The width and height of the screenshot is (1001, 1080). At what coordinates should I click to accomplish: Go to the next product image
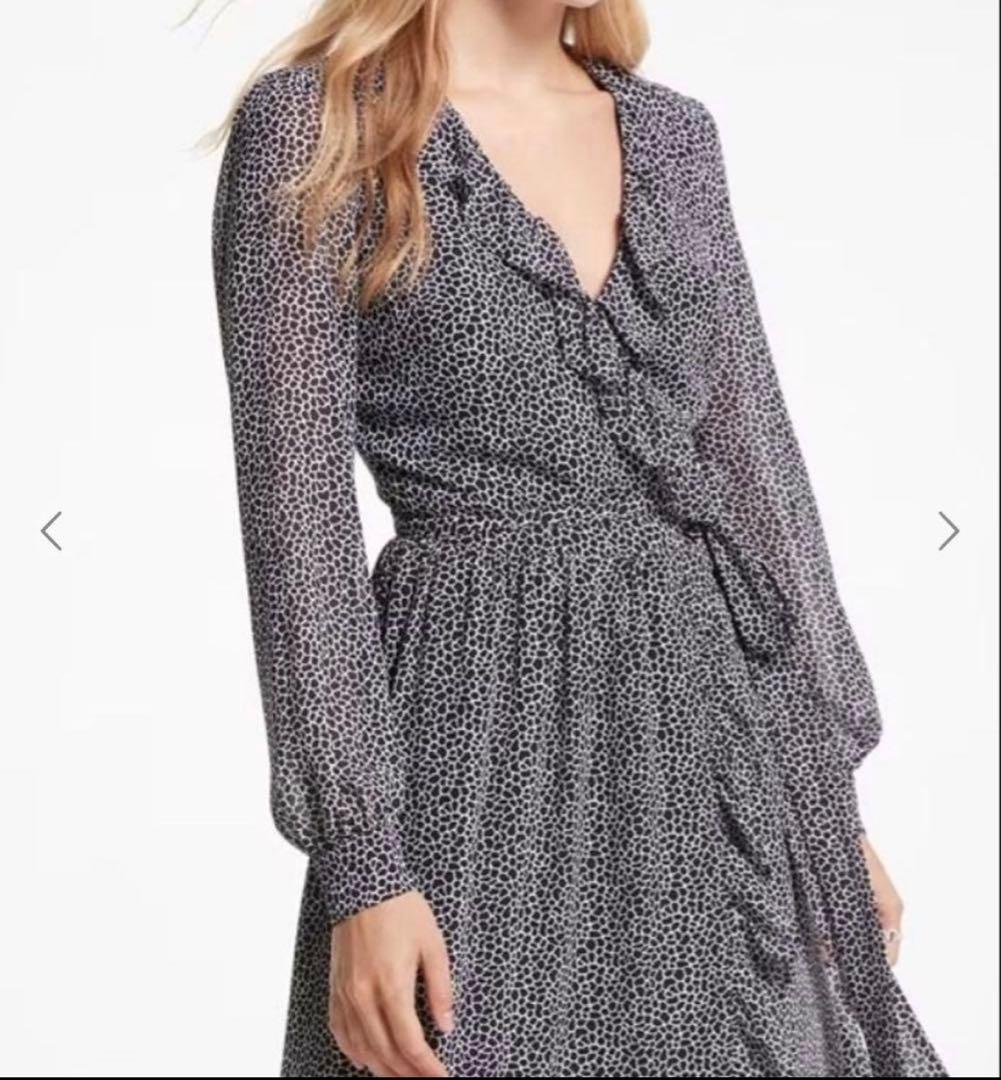[948, 531]
